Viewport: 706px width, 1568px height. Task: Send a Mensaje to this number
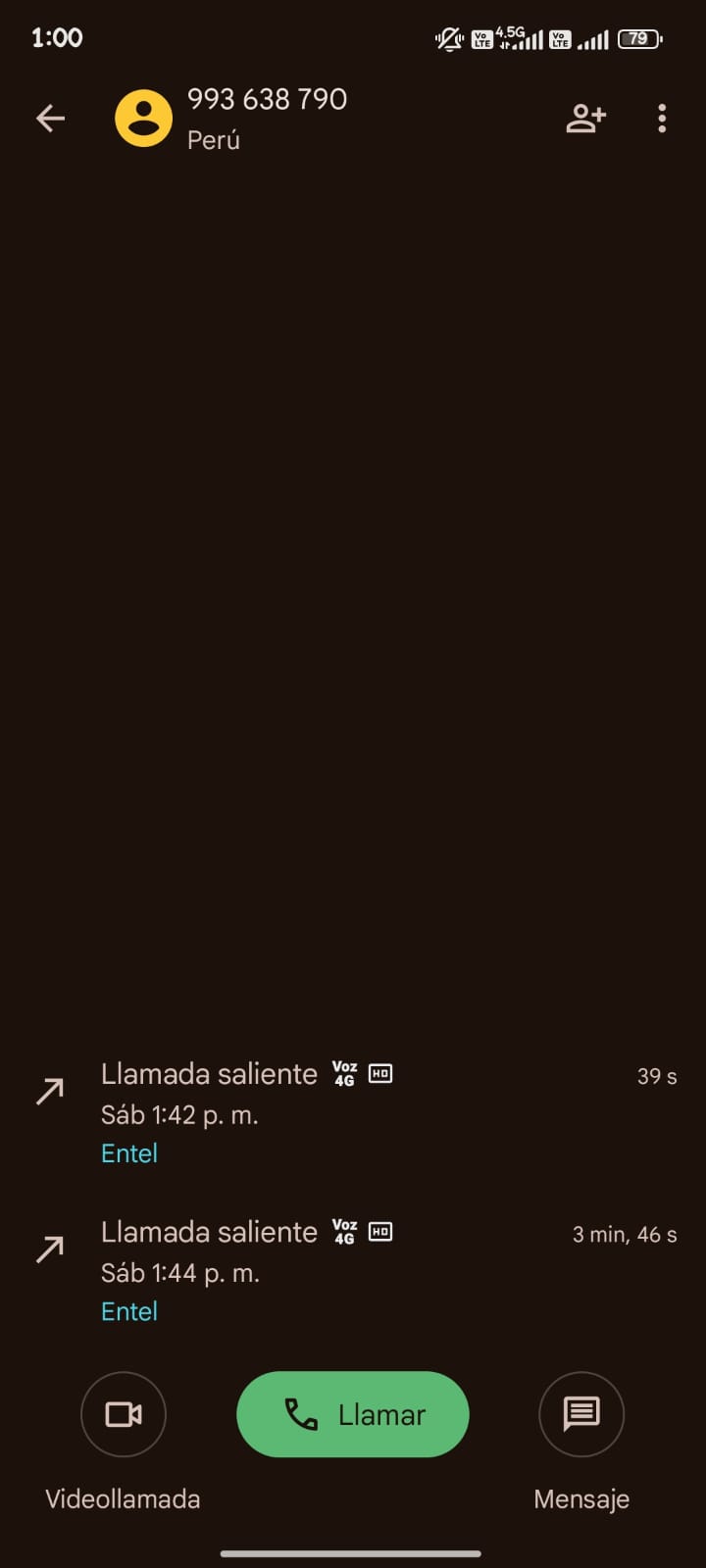pos(581,1414)
